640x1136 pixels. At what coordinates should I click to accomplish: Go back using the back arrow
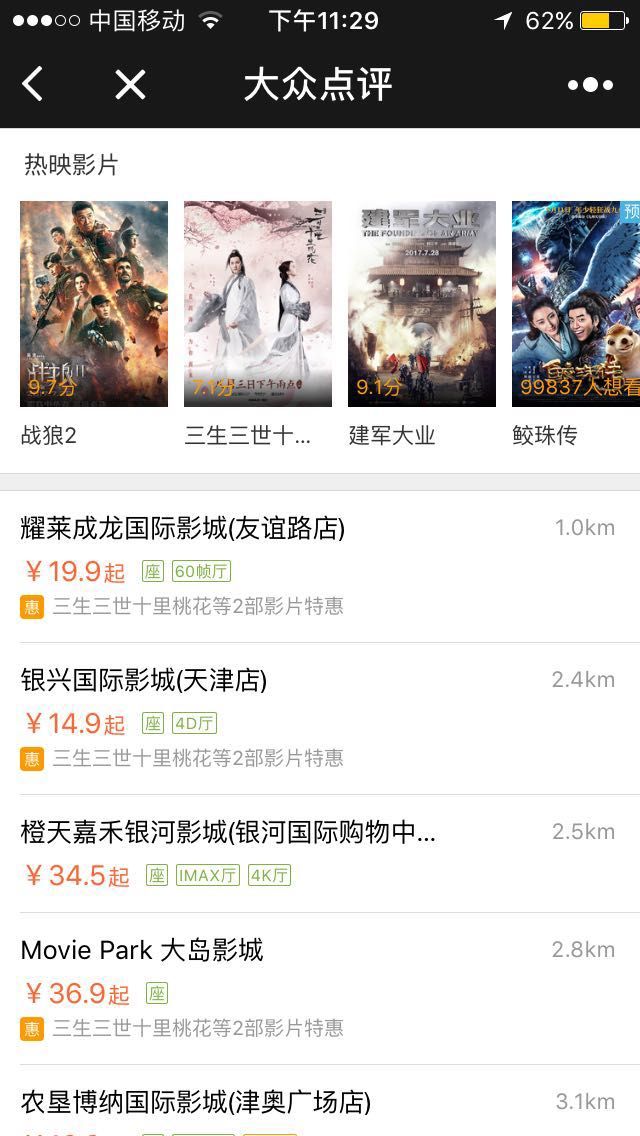point(33,85)
